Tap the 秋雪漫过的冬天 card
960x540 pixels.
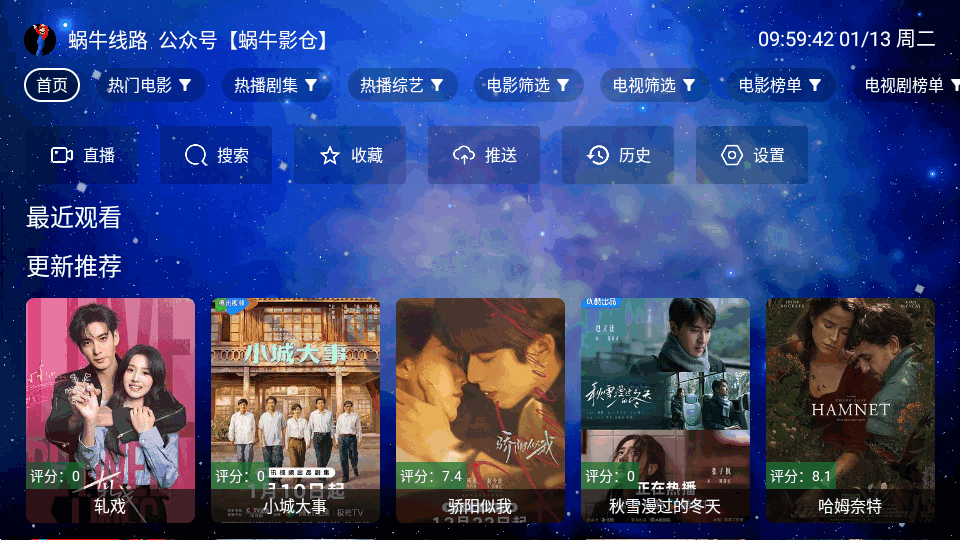[x=665, y=410]
